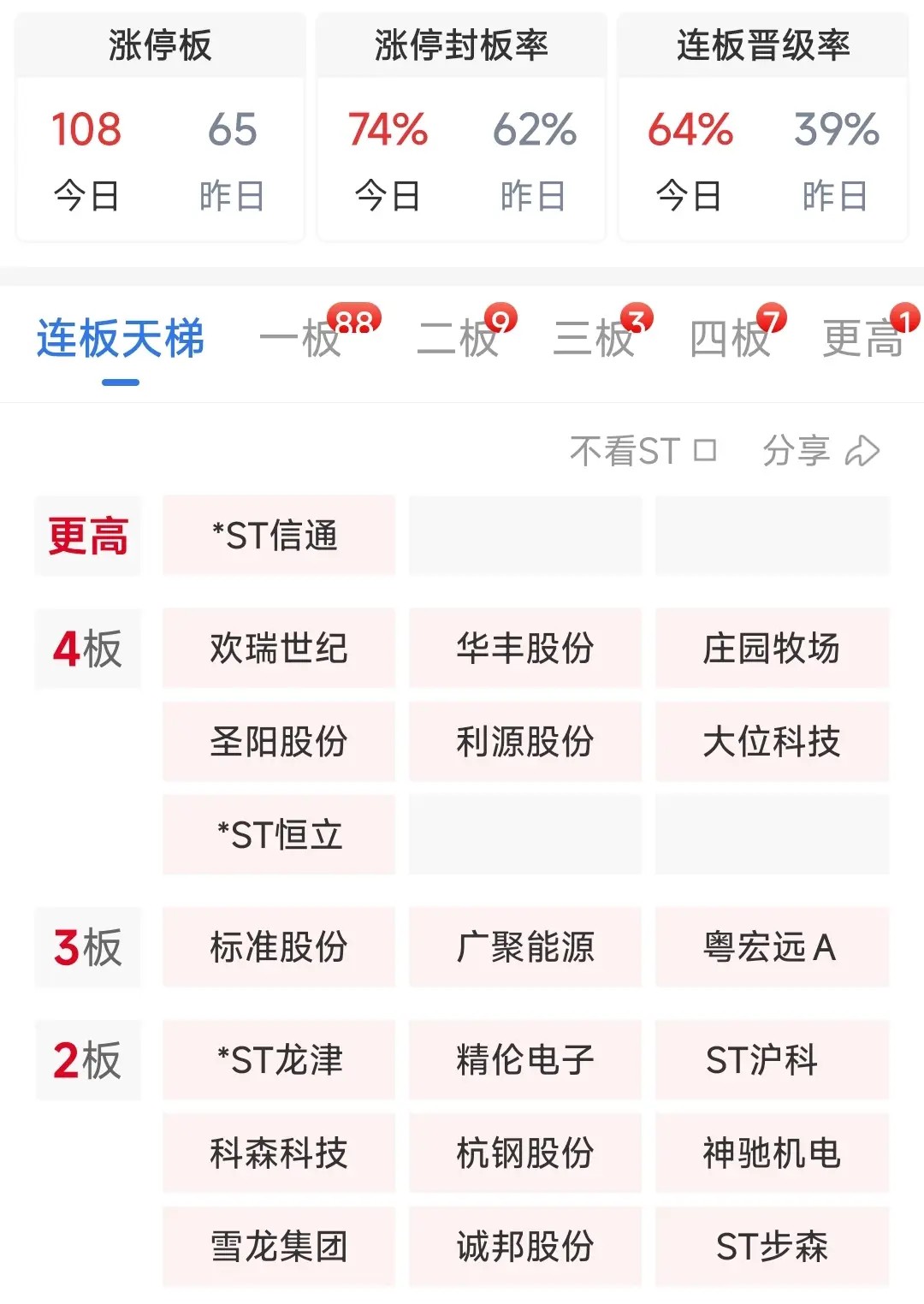The width and height of the screenshot is (924, 1304).
Task: Tap the 精伦电子 stock cell
Action: [524, 1059]
